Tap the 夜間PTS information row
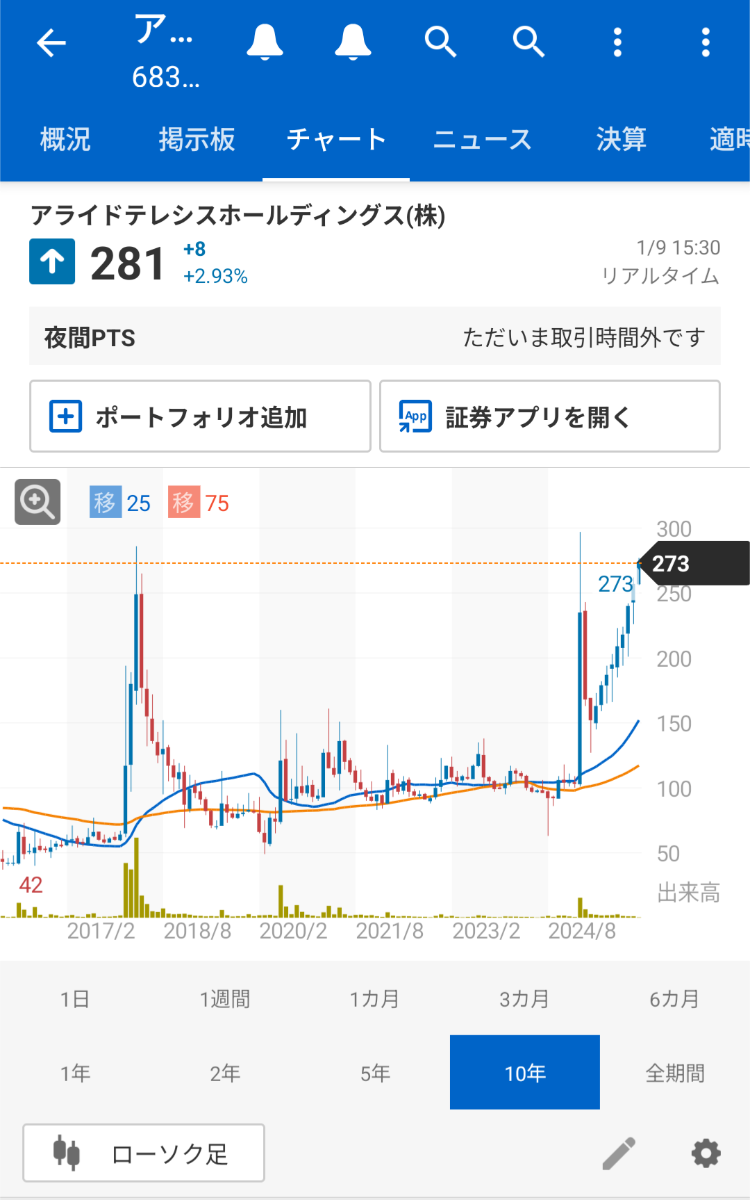Image resolution: width=750 pixels, height=1200 pixels. pos(375,337)
